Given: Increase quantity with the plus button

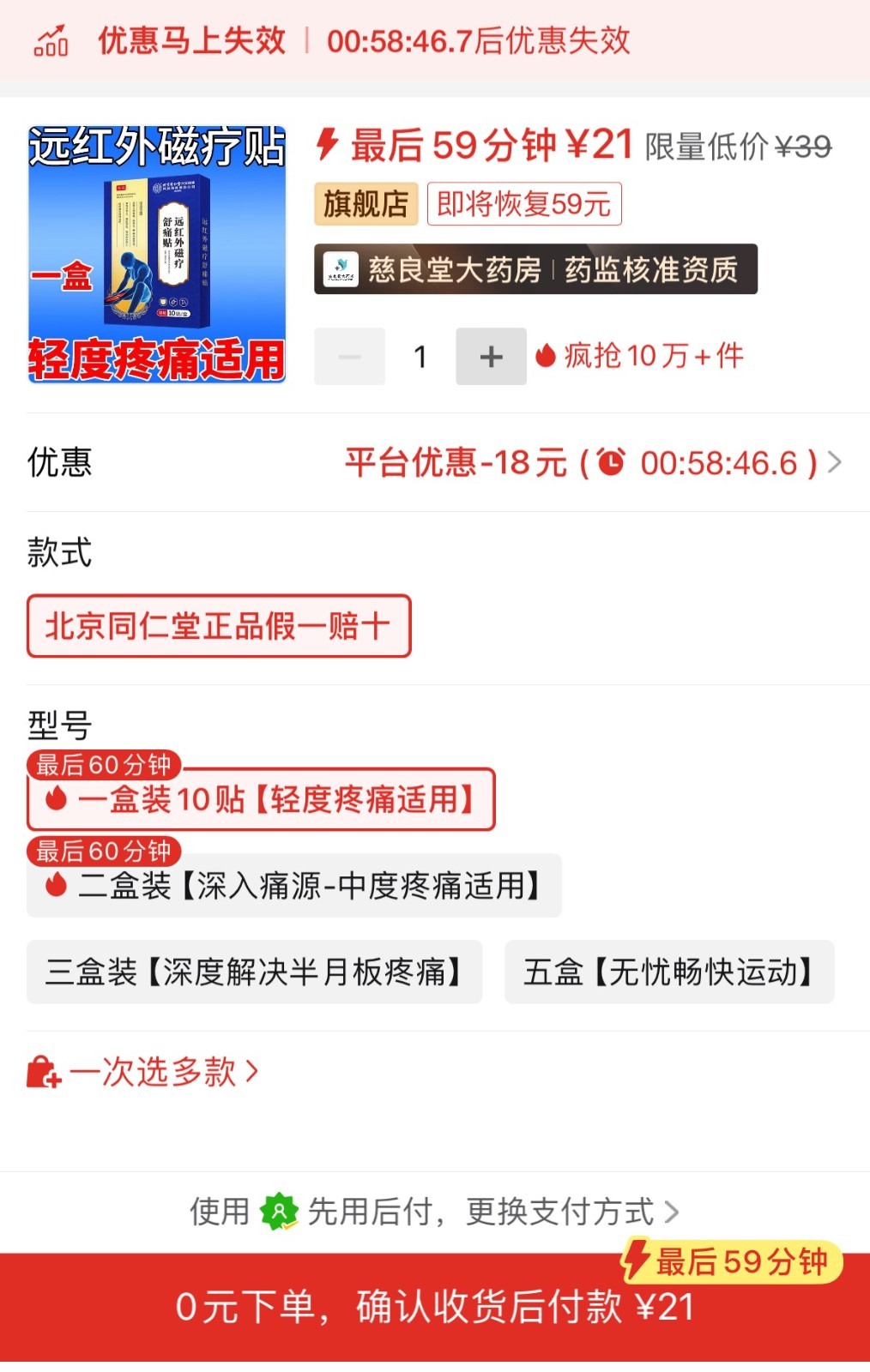Looking at the screenshot, I should tap(491, 356).
